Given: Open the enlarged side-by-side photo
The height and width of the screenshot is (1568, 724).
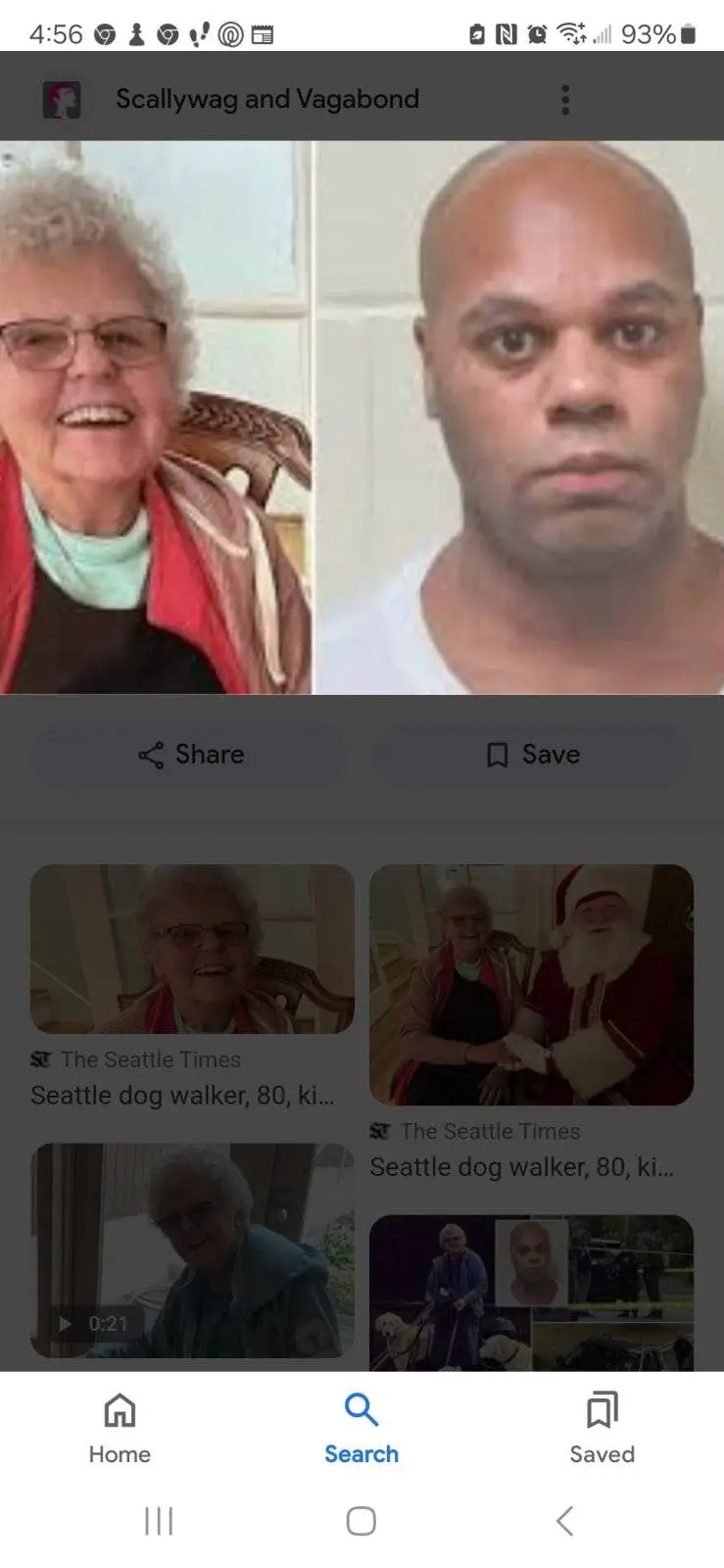Looking at the screenshot, I should pos(362,417).
